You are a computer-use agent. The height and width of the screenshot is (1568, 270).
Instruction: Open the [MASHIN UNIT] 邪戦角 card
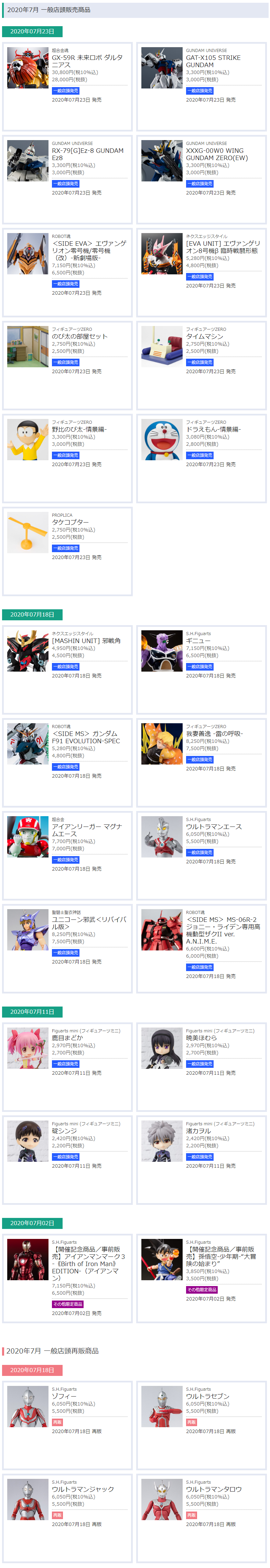(x=67, y=669)
